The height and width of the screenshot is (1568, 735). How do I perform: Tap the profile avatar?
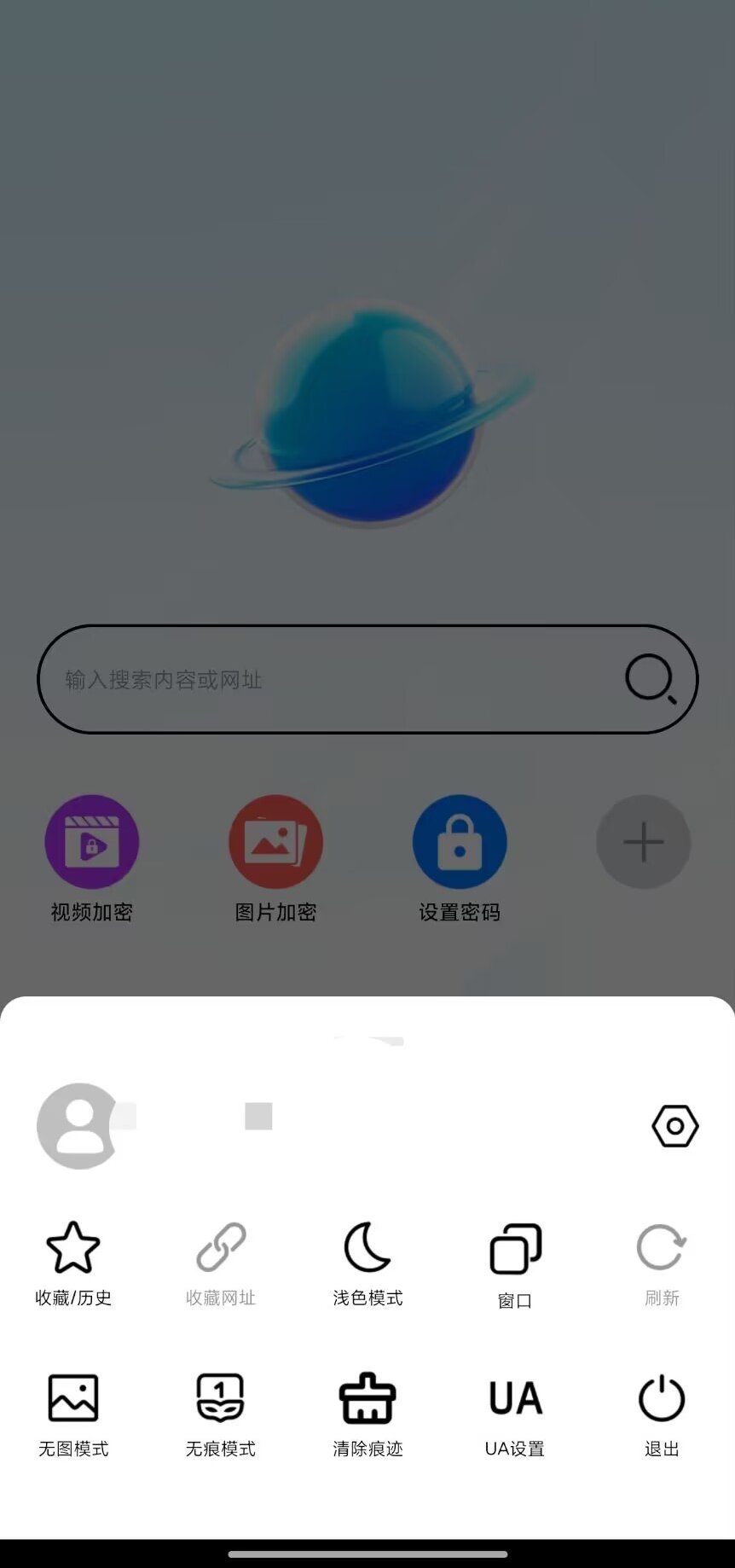pos(79,1126)
